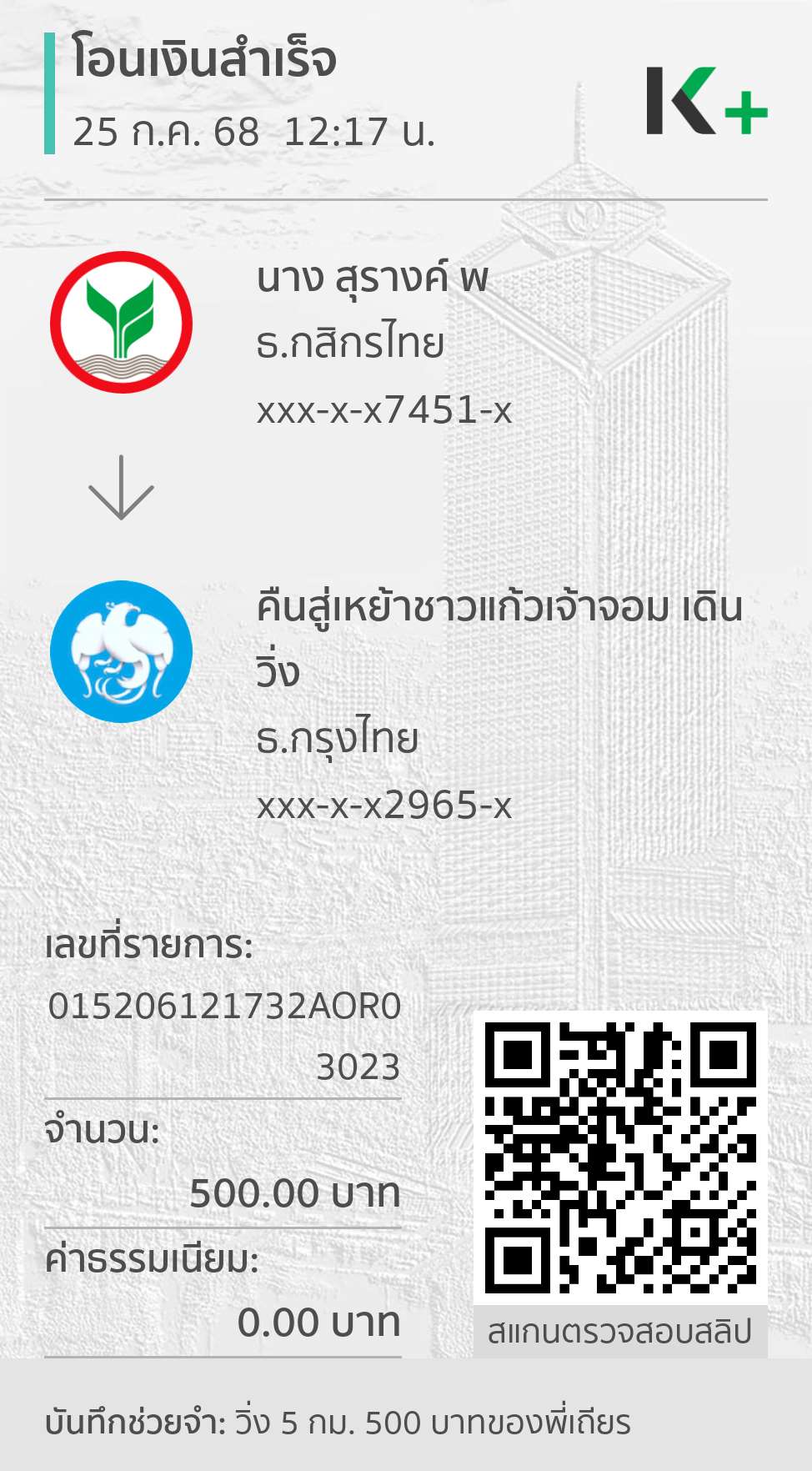Select the teal accent bar beside the header
Viewport: 812px width, 1471px height.
[50, 92]
